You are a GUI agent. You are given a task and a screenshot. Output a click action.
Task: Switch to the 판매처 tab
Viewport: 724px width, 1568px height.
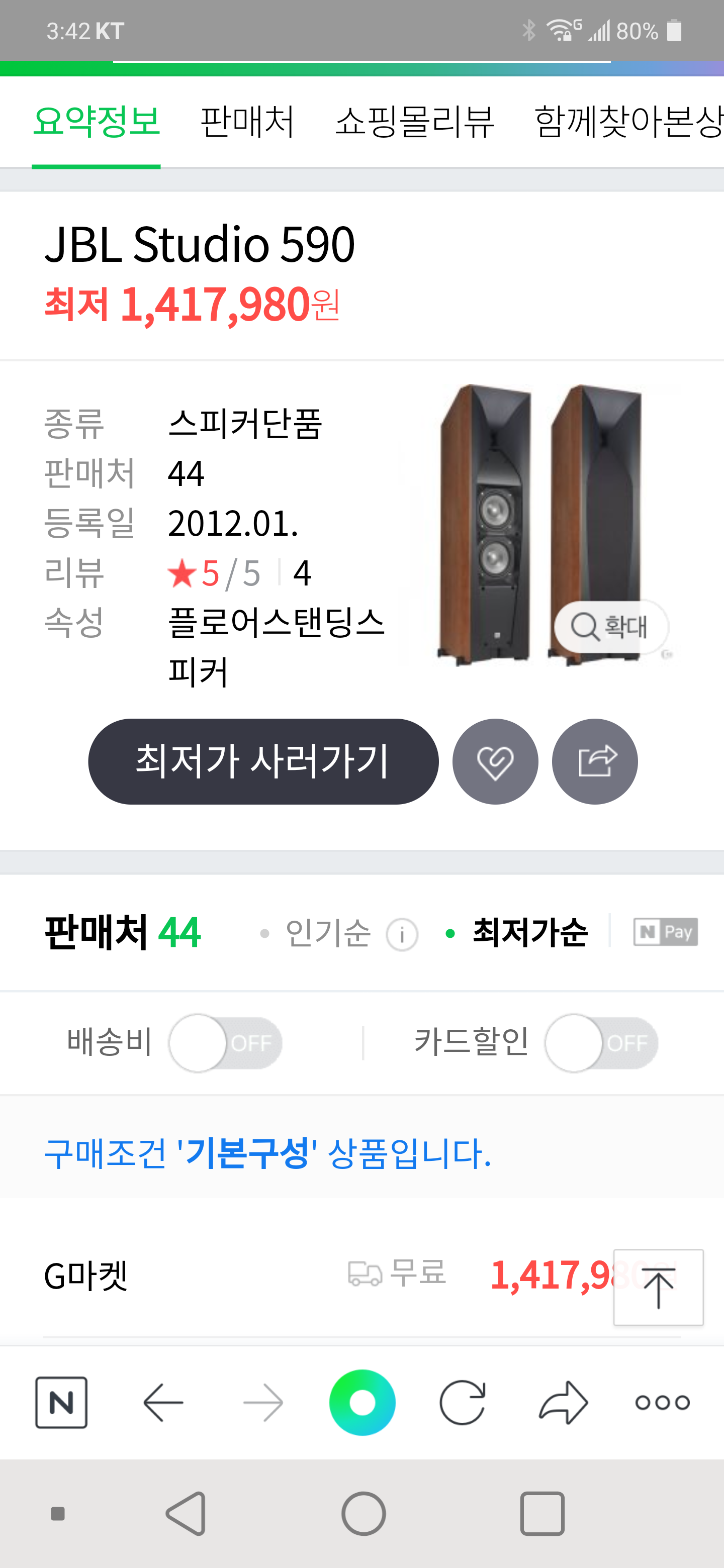(x=247, y=121)
